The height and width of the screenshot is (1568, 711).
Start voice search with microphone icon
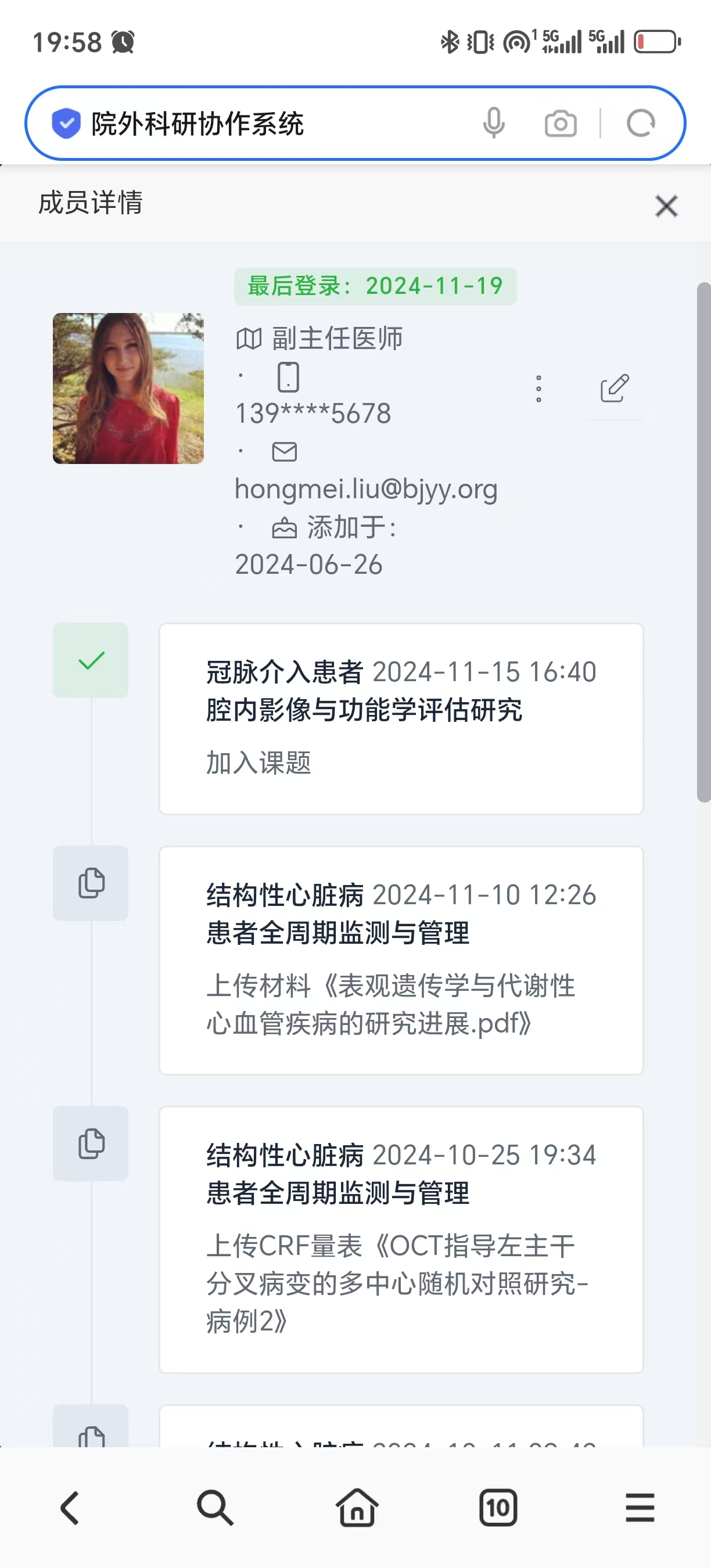[494, 124]
